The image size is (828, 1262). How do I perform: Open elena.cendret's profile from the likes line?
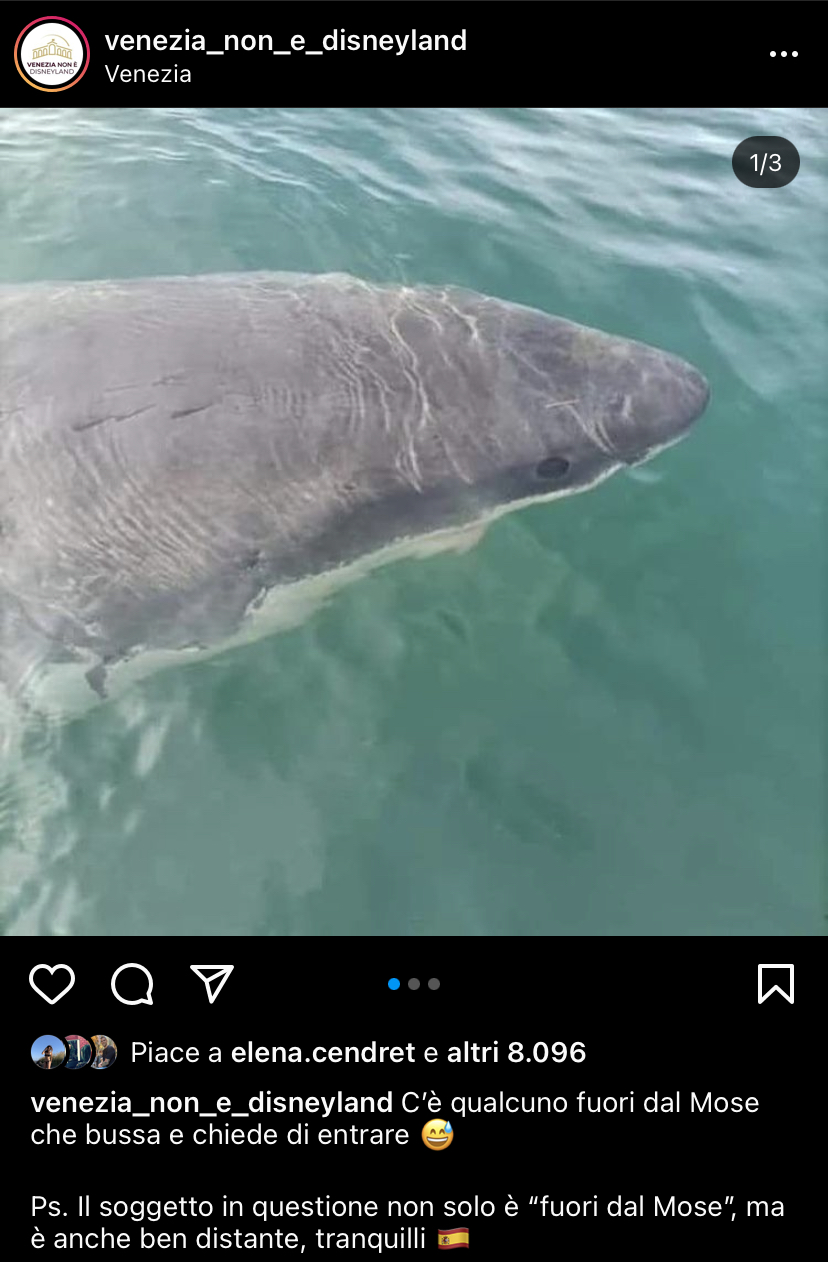(322, 1052)
